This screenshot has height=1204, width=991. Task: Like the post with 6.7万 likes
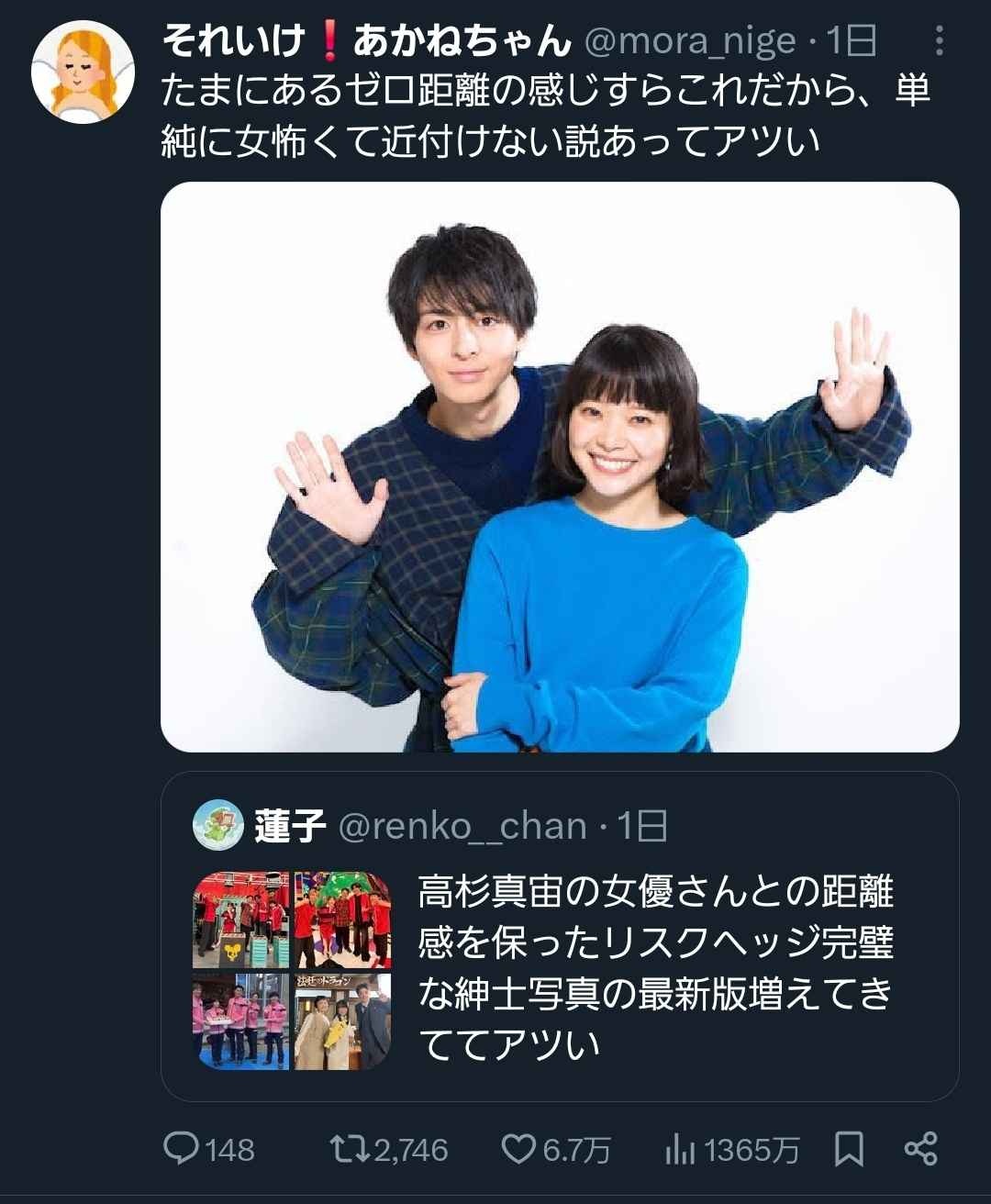pos(518,1149)
